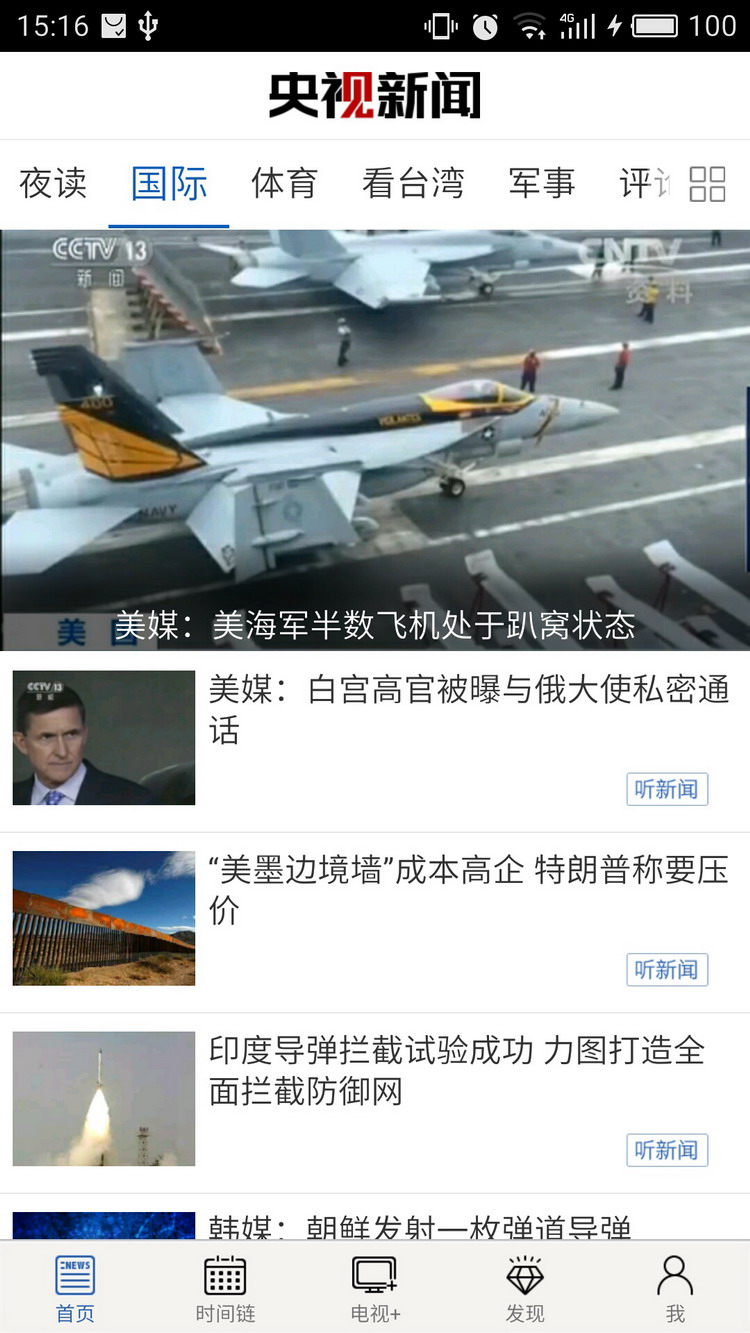This screenshot has width=750, height=1333.
Task: Open the headline about 美海军半数飞机
Action: tap(375, 440)
